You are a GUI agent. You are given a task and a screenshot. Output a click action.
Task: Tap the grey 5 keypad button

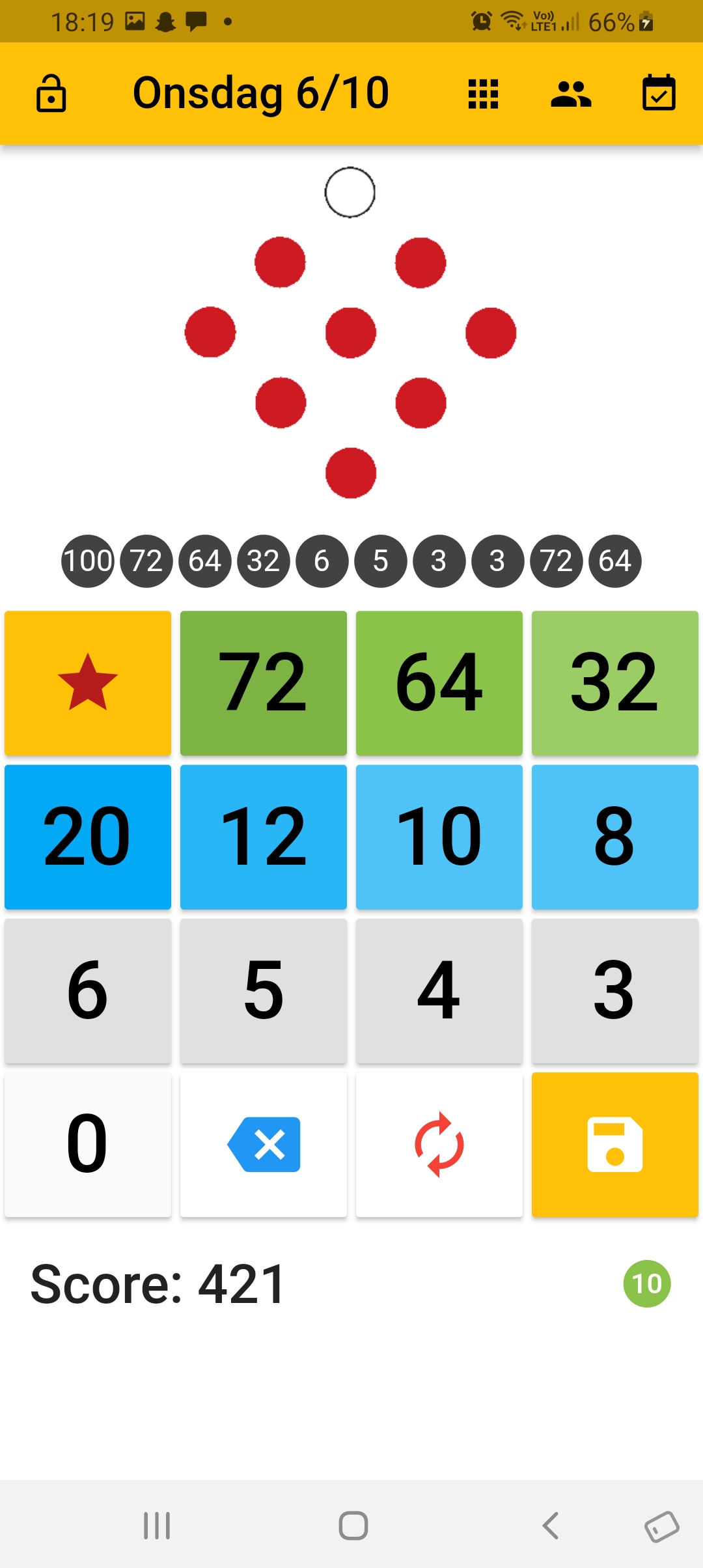264,990
